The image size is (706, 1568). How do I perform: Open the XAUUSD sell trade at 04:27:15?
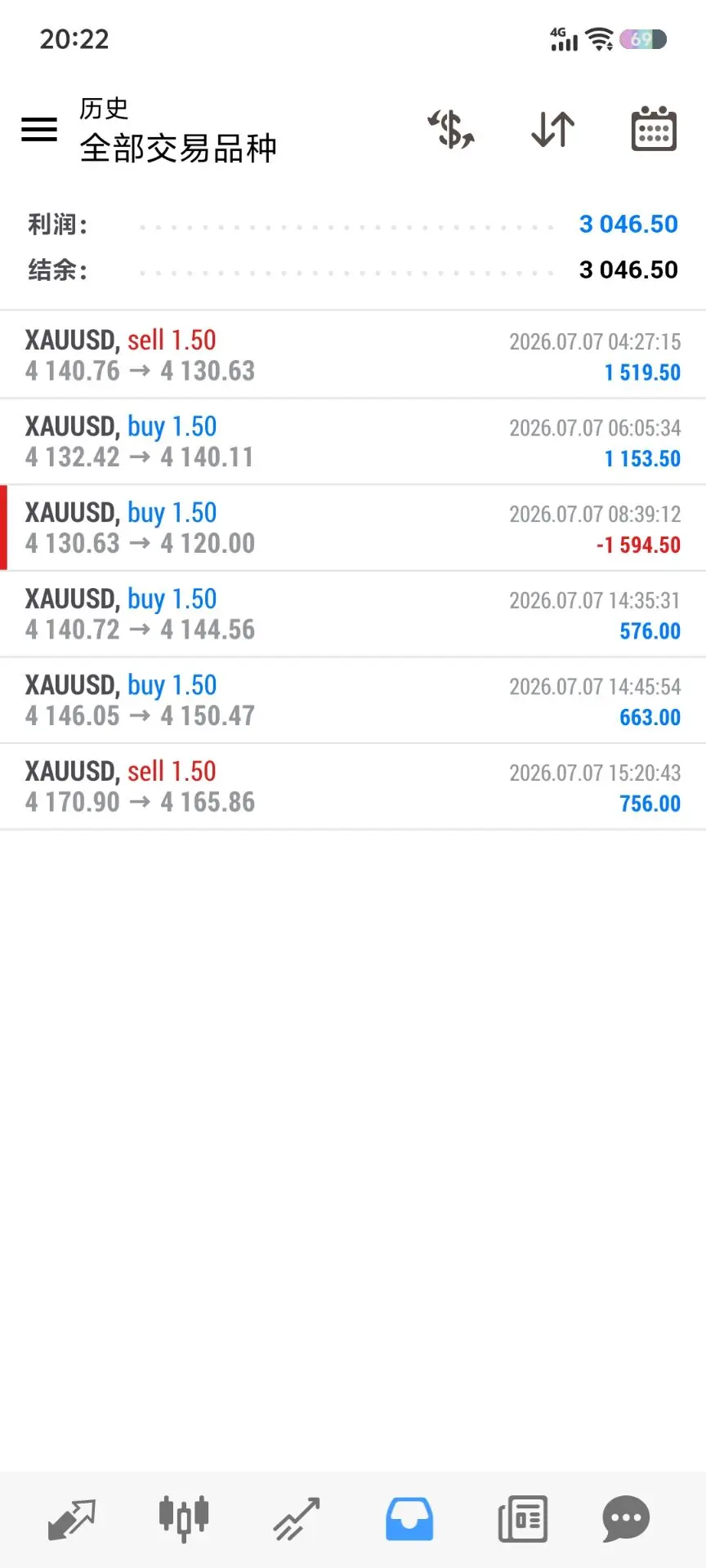tap(353, 355)
